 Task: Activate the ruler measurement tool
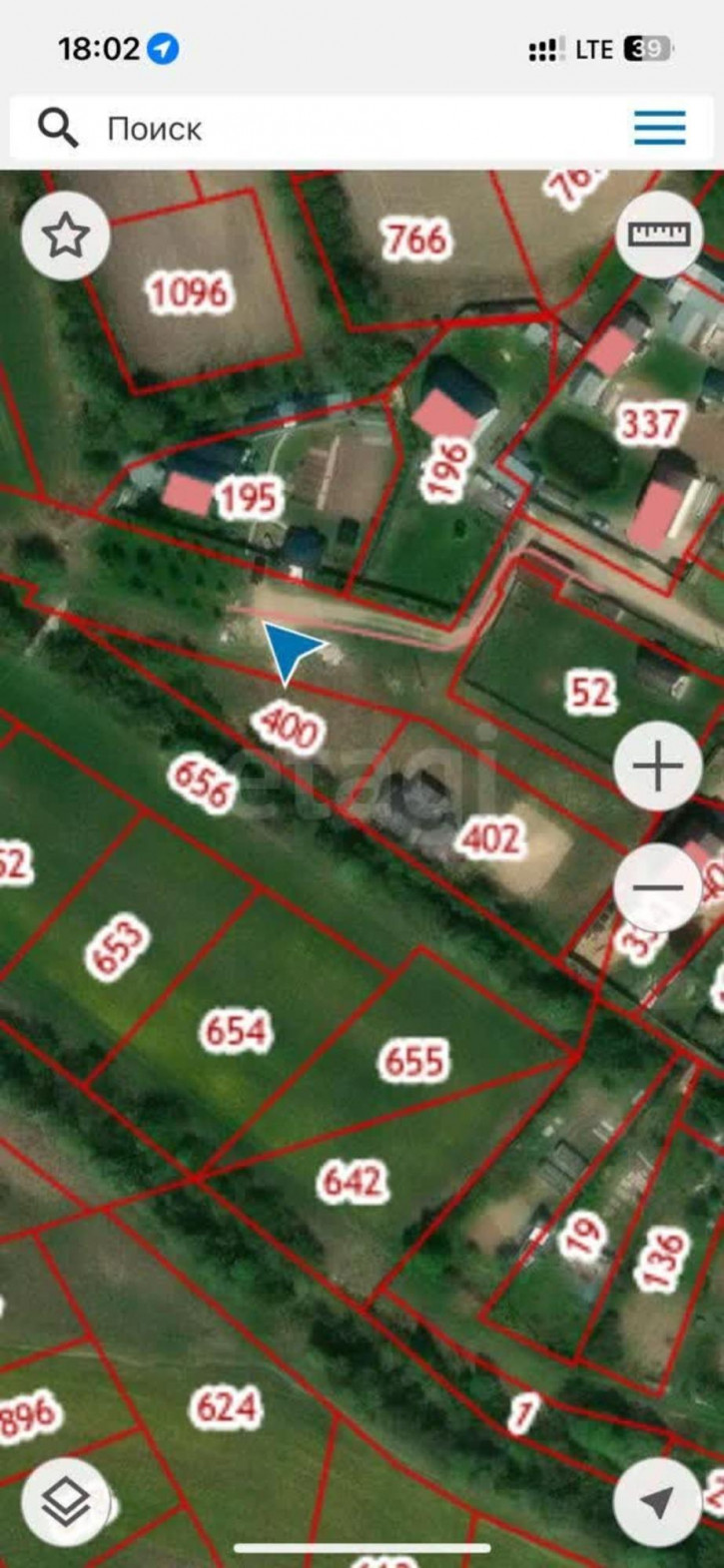(659, 235)
